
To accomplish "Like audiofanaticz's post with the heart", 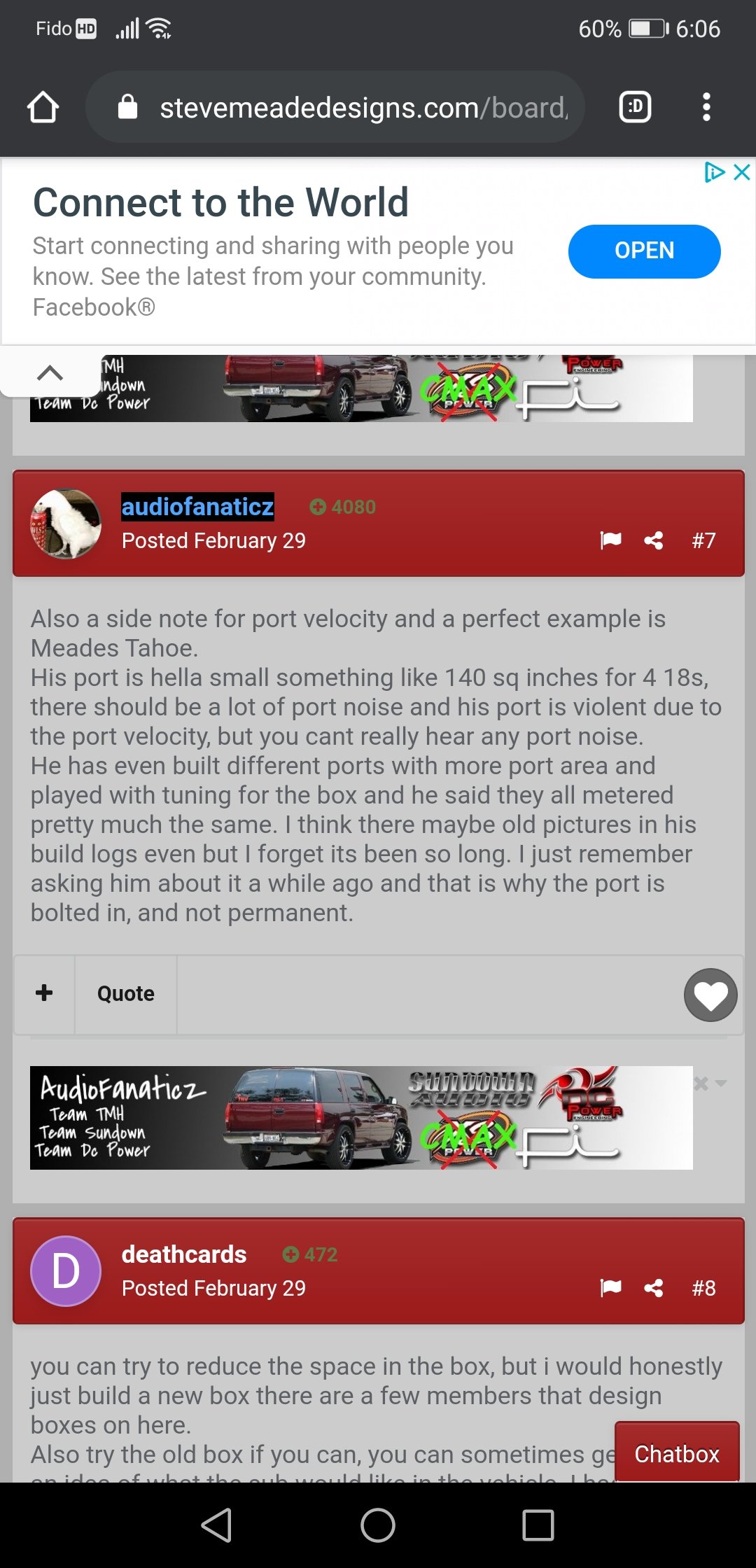I will (710, 995).
